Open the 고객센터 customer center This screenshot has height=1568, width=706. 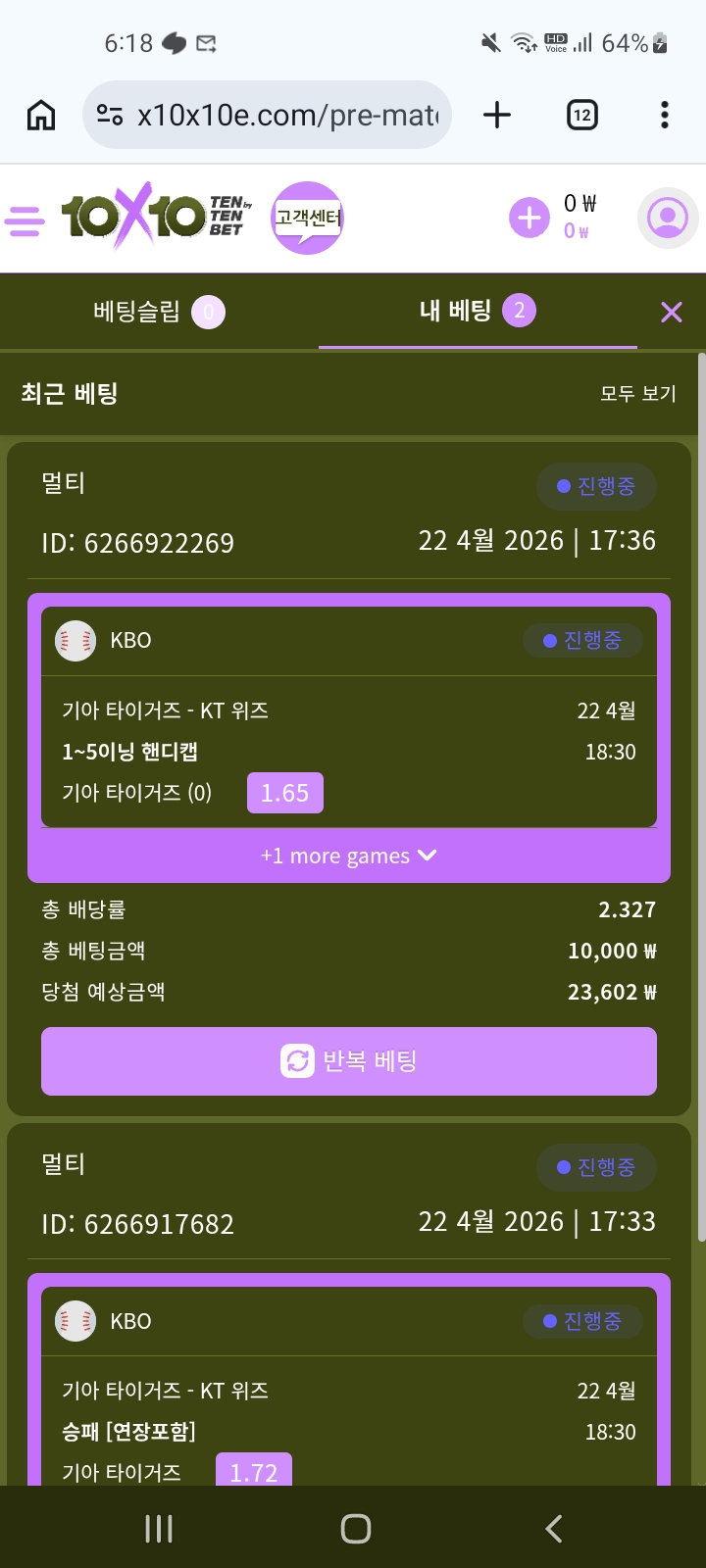point(307,218)
